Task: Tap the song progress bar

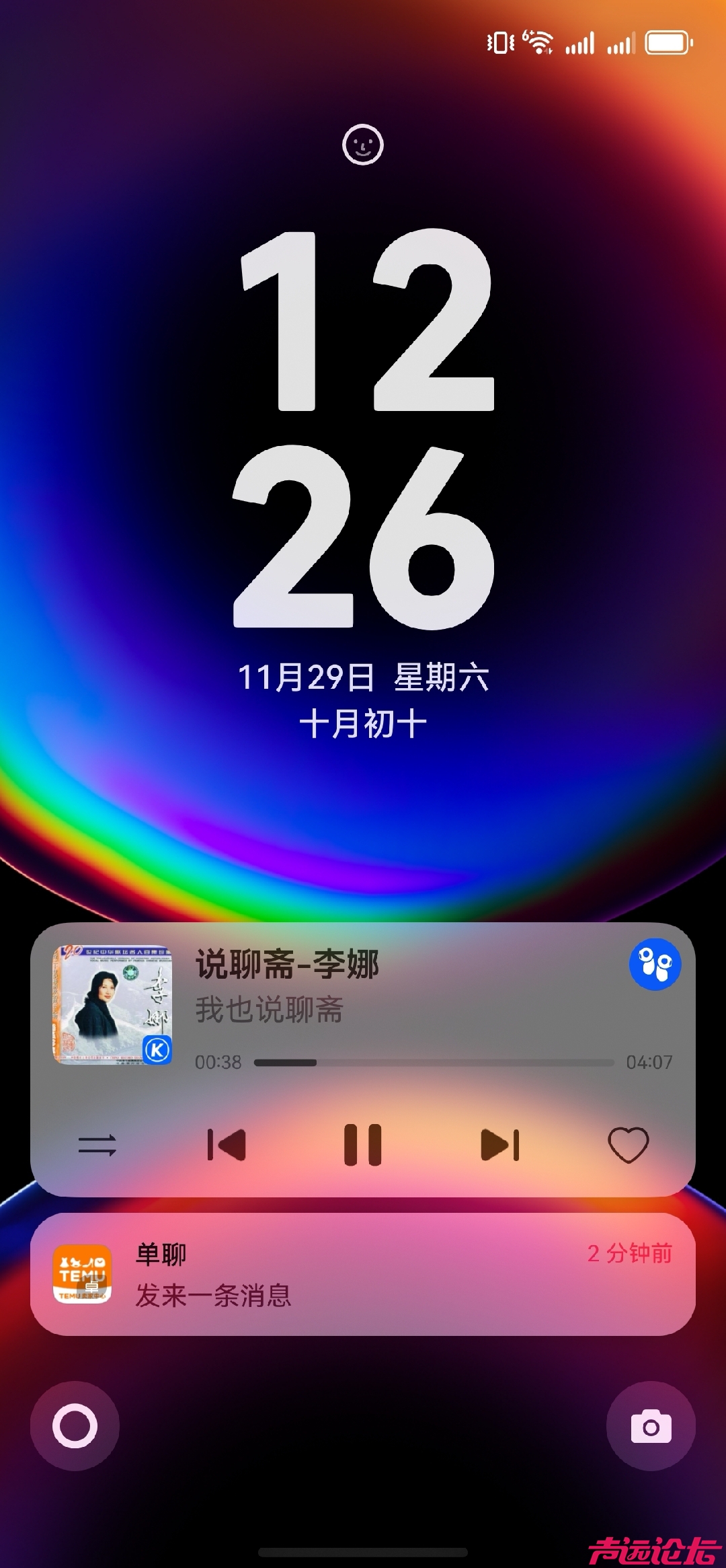Action: pos(434,1063)
